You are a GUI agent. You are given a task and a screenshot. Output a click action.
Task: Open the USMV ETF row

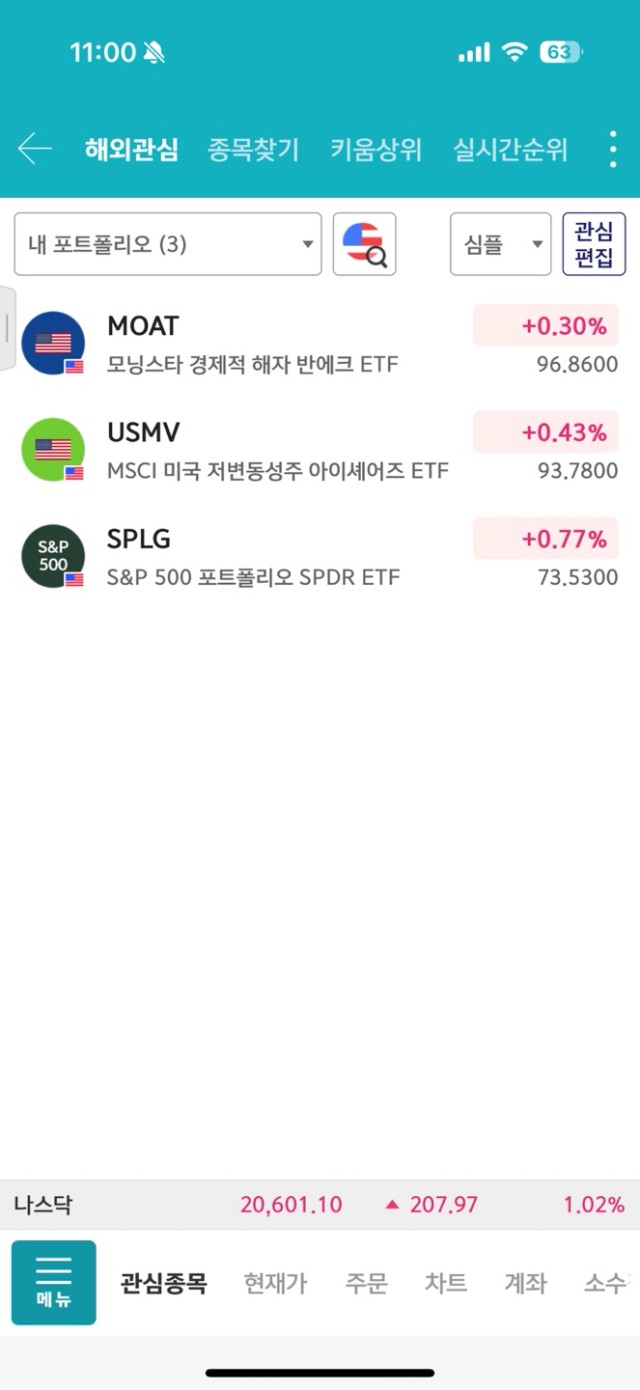320,450
